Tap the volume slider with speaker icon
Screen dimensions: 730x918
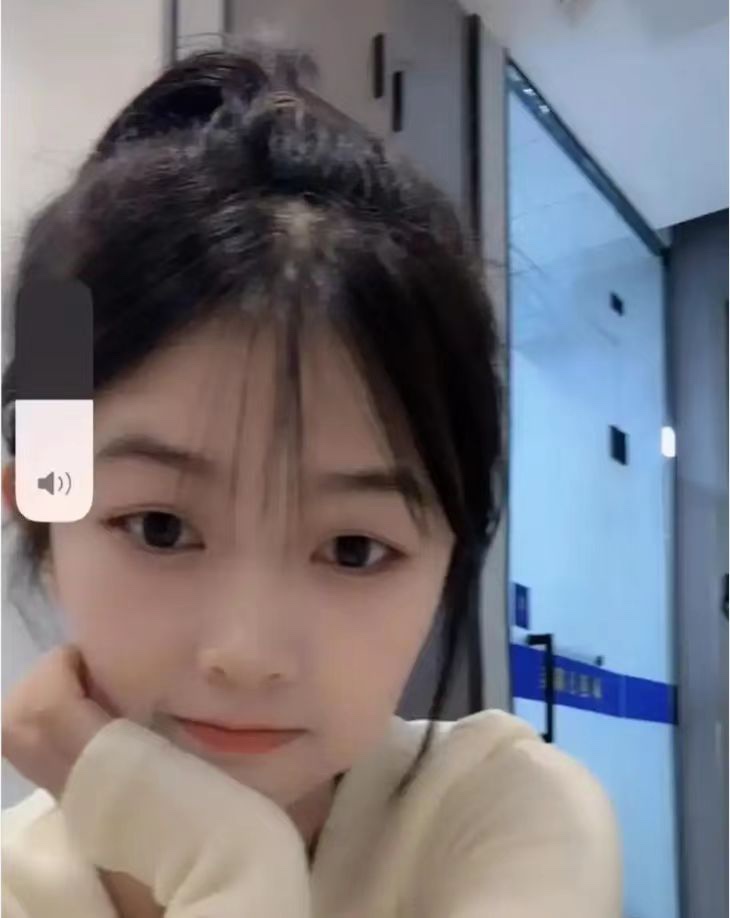(x=54, y=400)
